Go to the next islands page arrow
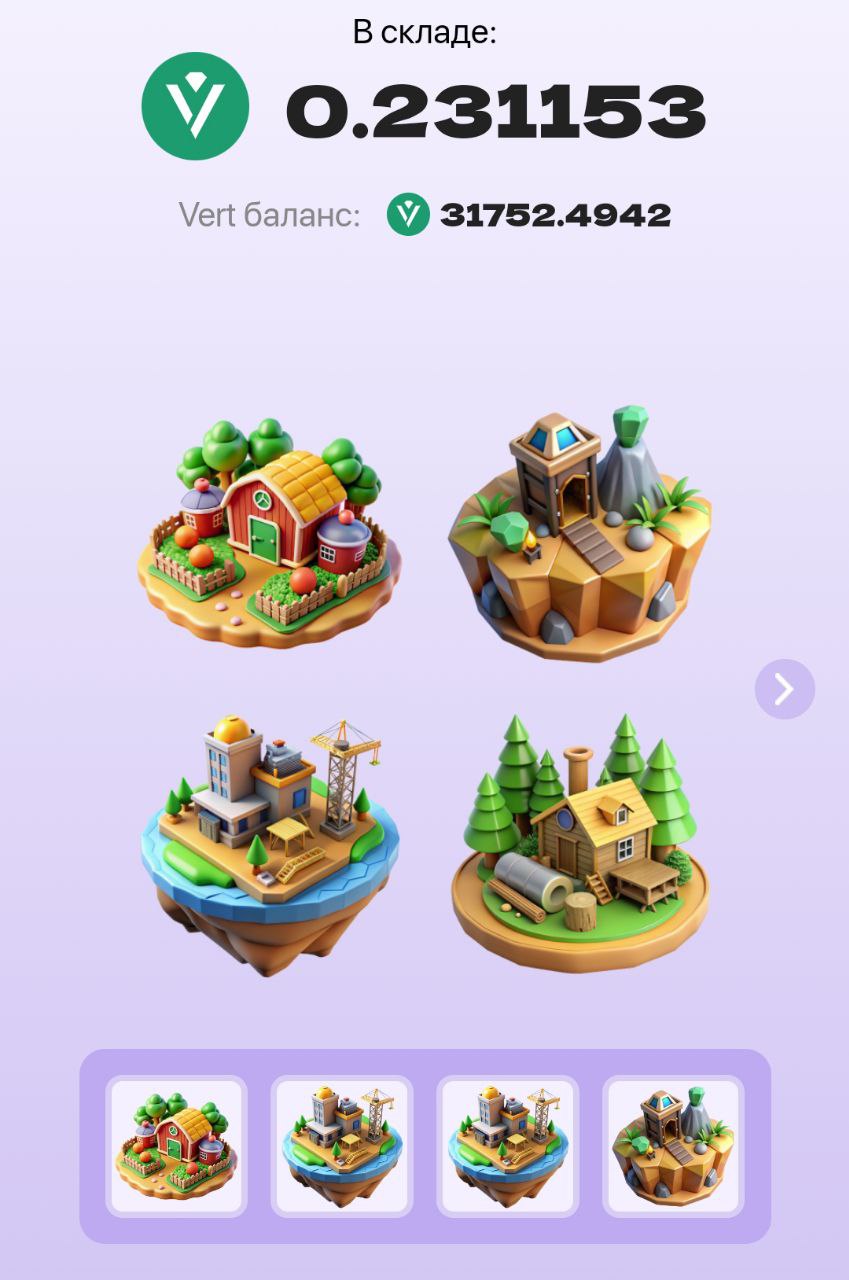This screenshot has width=849, height=1280. (784, 689)
